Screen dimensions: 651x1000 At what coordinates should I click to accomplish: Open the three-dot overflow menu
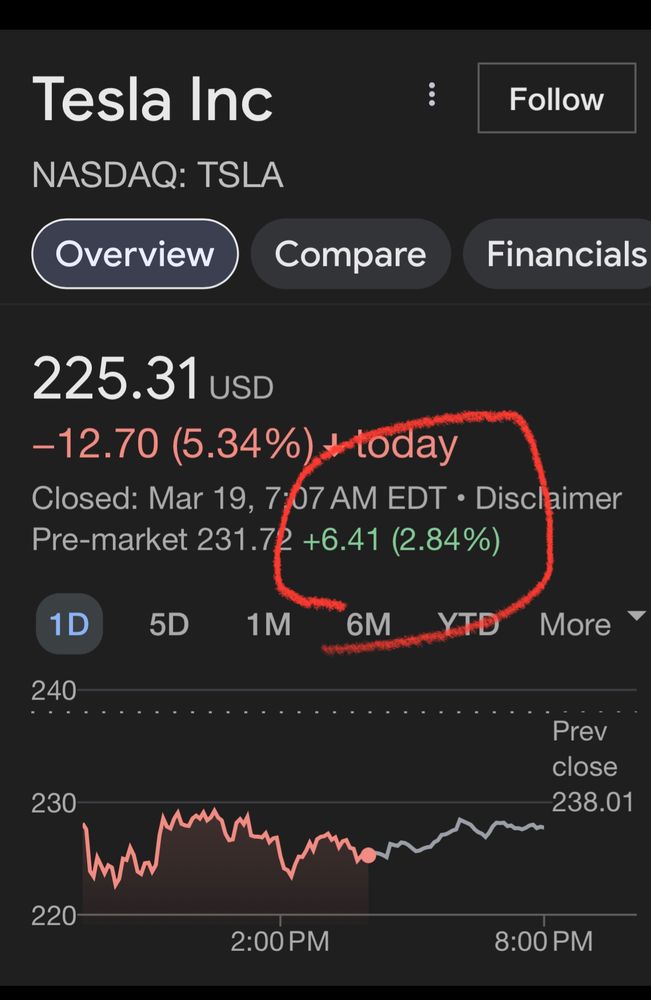click(432, 95)
